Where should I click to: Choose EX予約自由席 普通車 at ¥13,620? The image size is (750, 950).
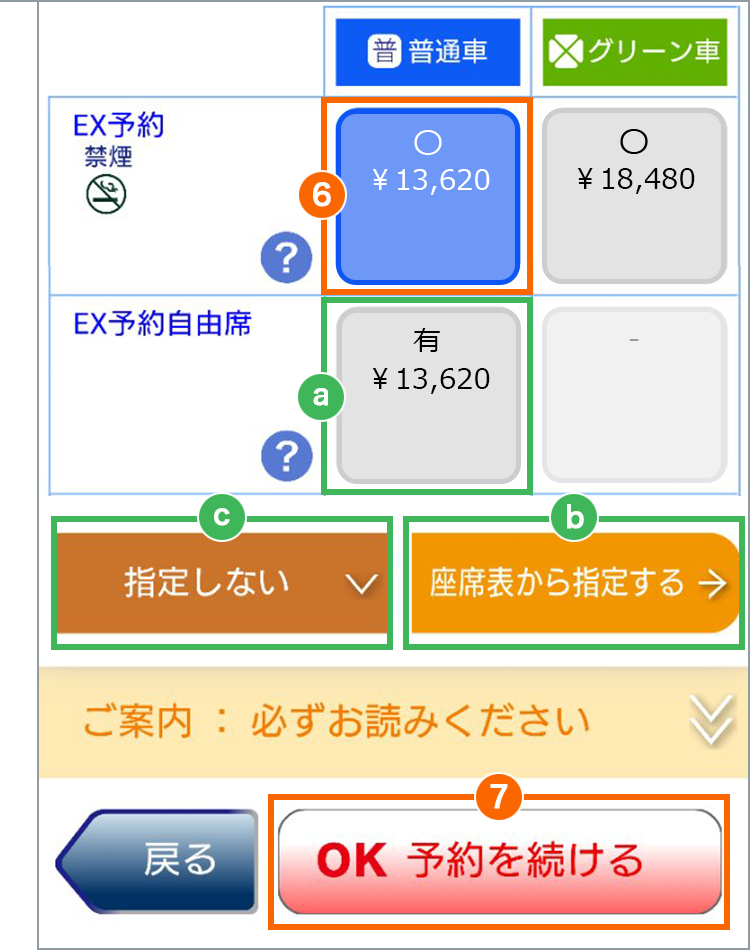click(x=428, y=394)
